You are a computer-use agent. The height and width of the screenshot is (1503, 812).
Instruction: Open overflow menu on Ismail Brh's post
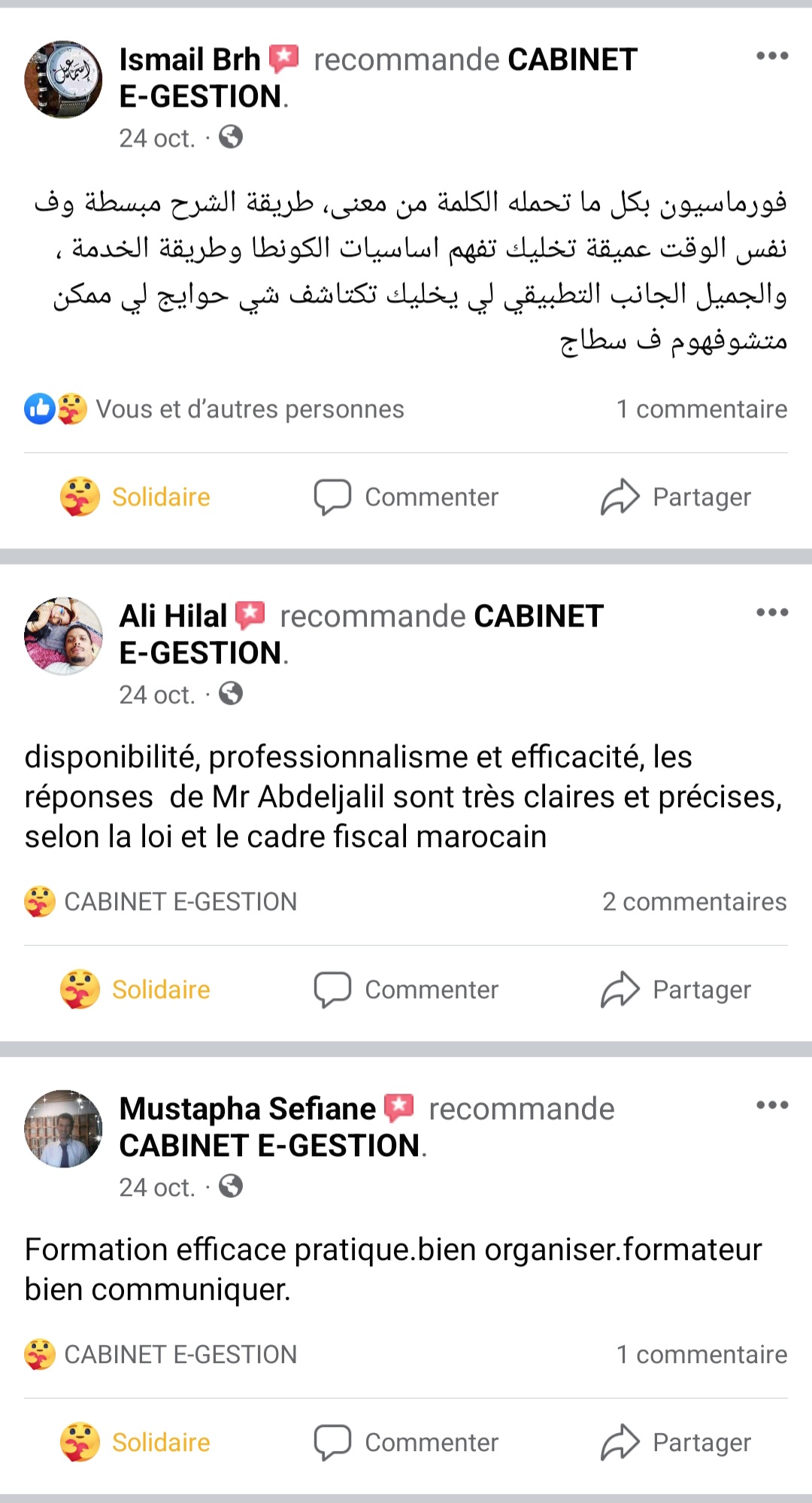click(772, 56)
